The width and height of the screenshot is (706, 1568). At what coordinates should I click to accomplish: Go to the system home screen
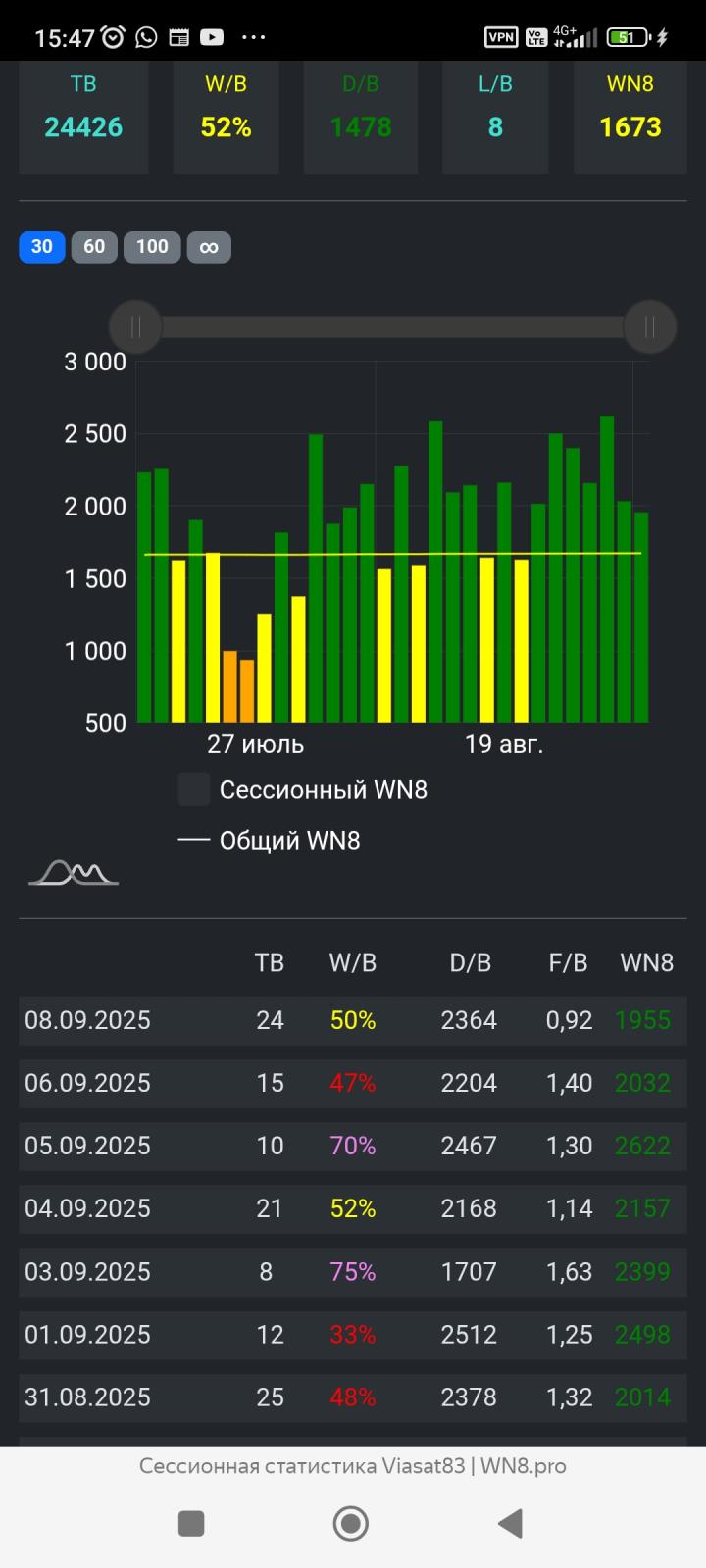[x=351, y=1523]
